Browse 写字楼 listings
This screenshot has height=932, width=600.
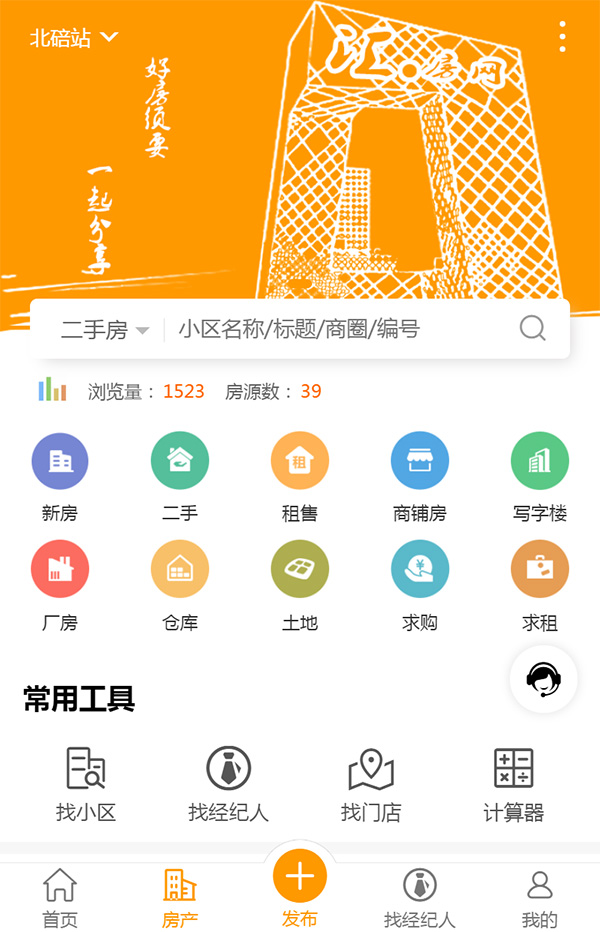pyautogui.click(x=540, y=462)
